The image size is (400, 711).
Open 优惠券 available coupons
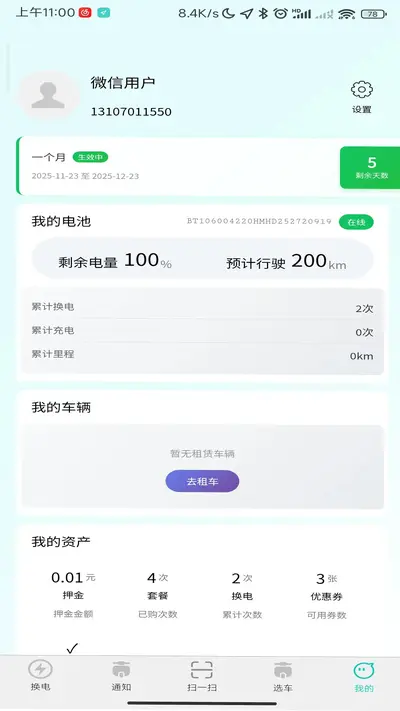pos(327,595)
